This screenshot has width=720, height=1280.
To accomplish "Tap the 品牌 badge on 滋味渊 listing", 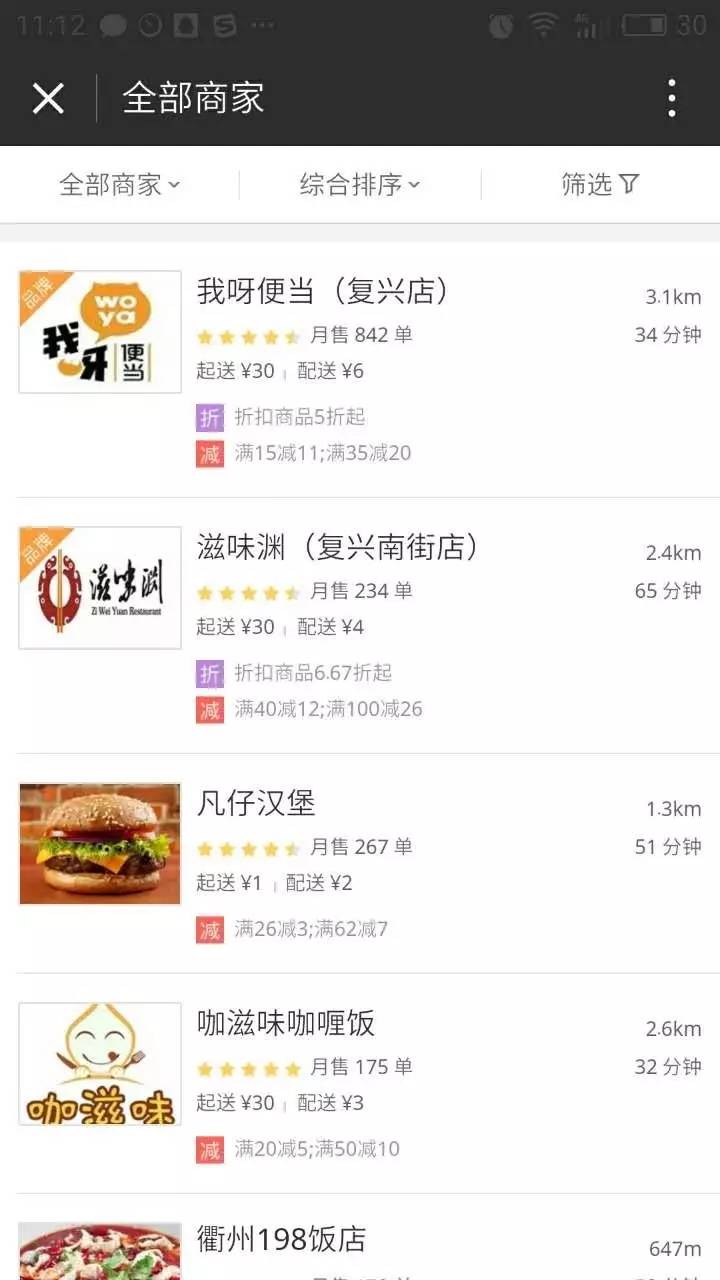I will click(x=36, y=548).
